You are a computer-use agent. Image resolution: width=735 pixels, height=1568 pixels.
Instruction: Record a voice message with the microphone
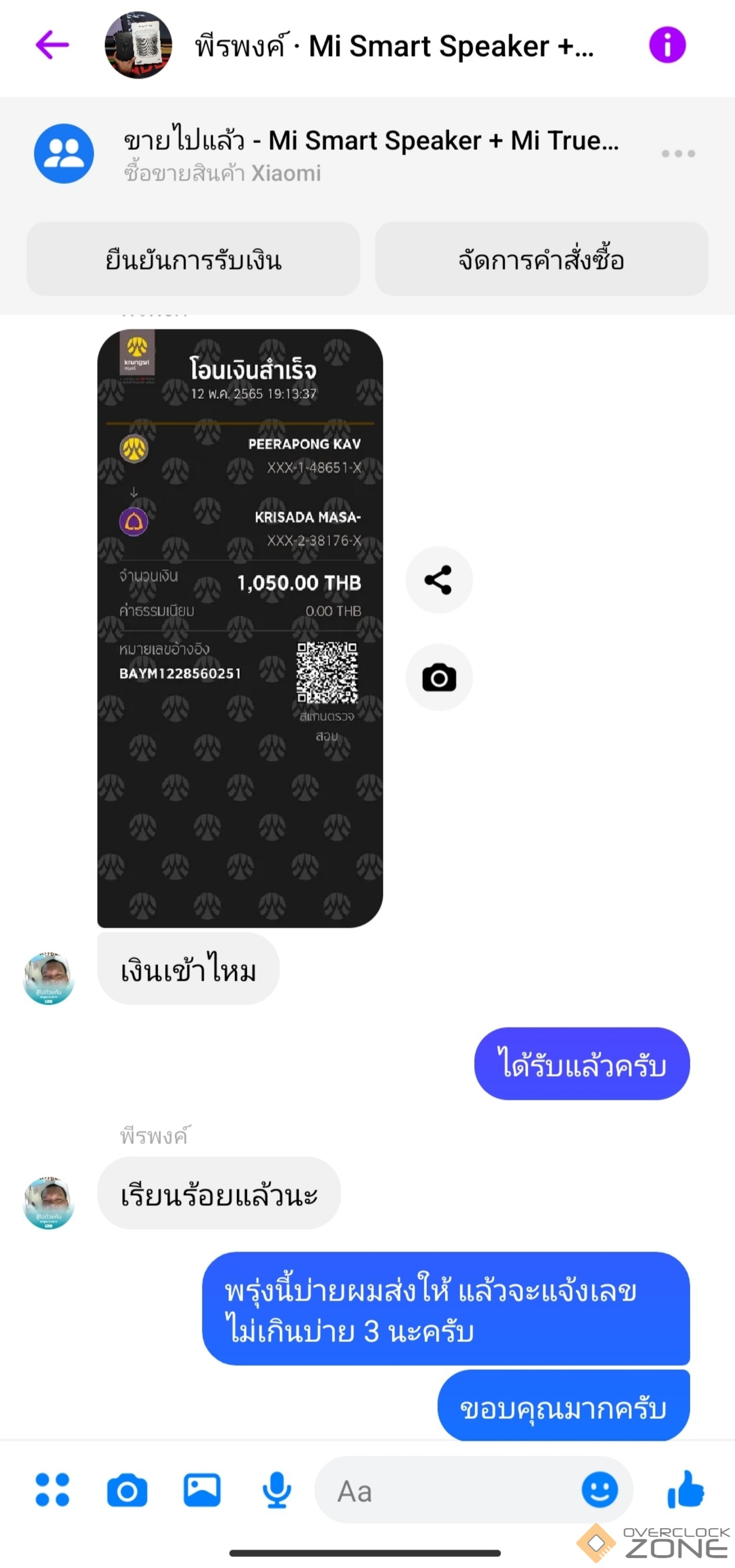pos(277,1490)
